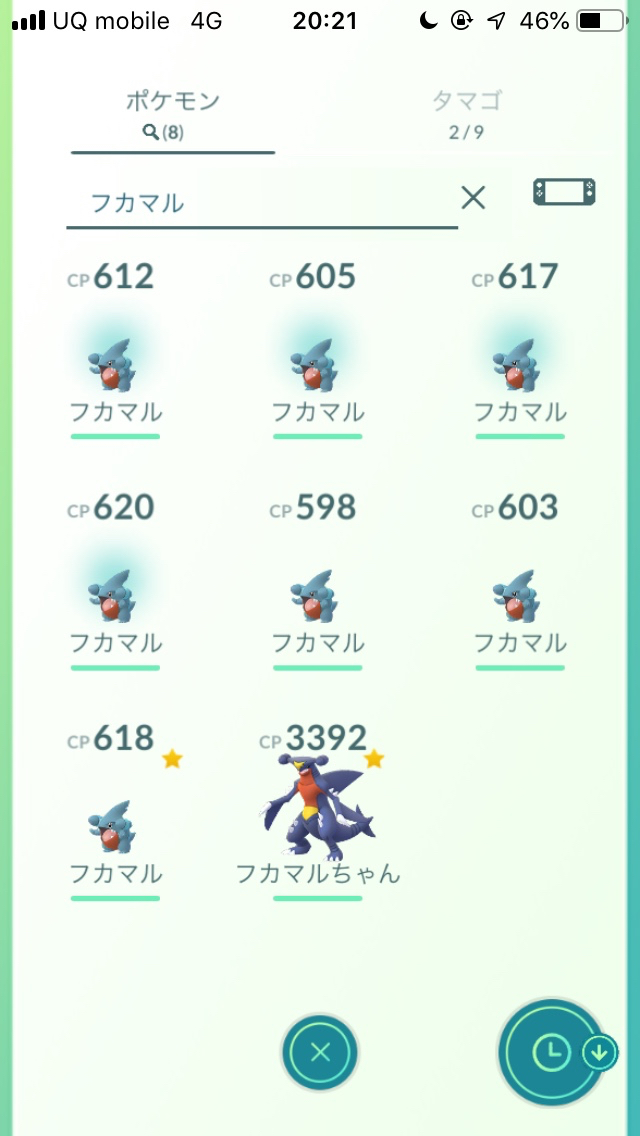Open the Nintendo Switch transfer icon
Screen dimensions: 640x1136
click(564, 193)
